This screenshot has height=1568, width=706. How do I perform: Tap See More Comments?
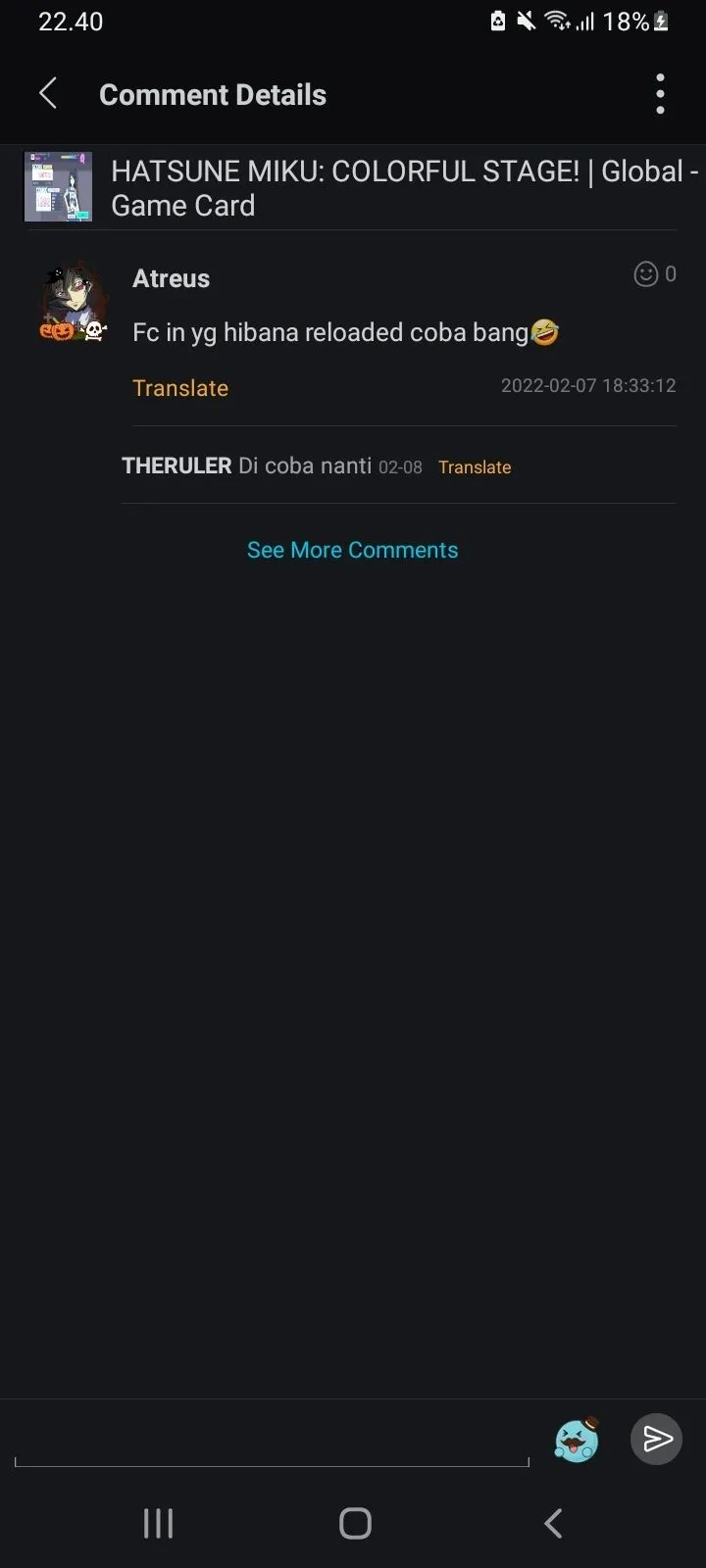point(352,550)
